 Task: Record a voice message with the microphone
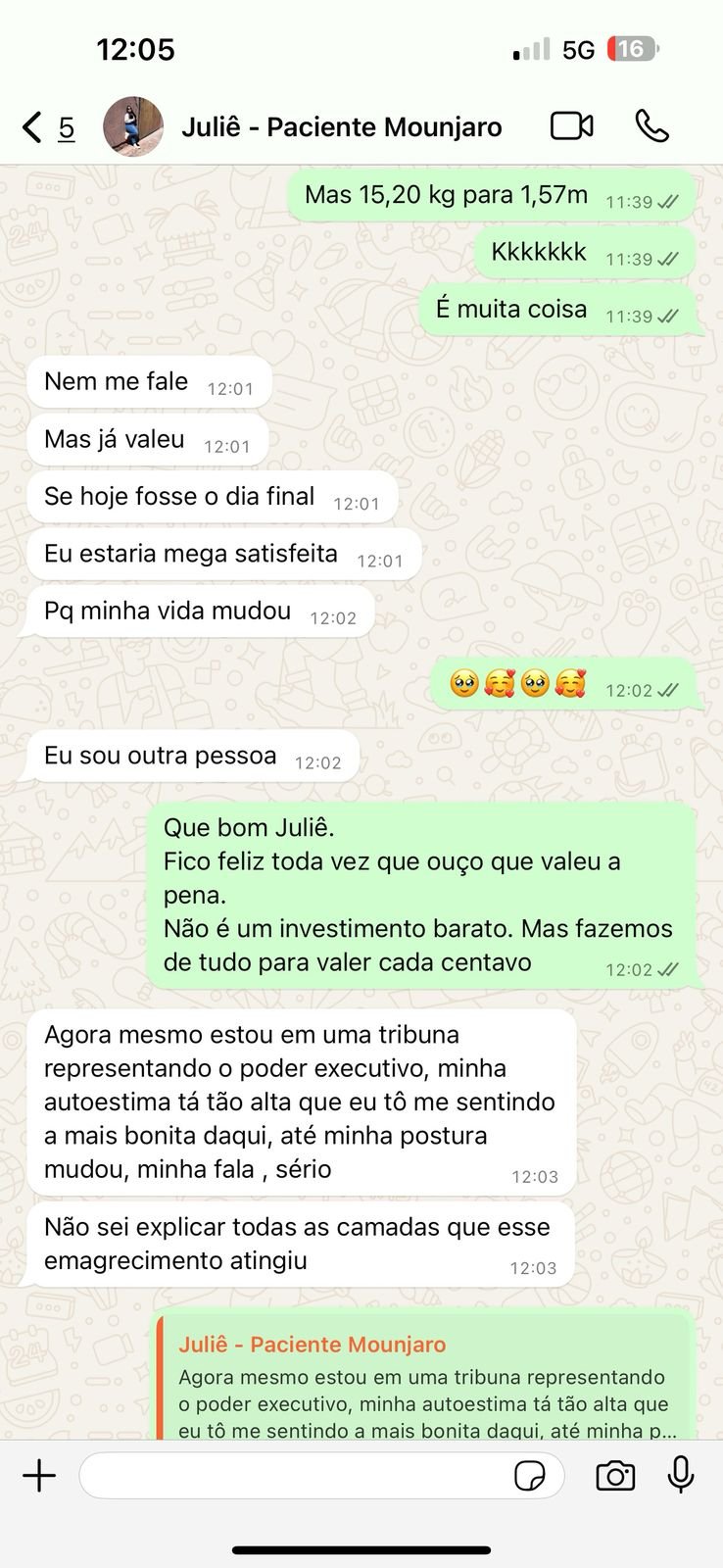[678, 1475]
